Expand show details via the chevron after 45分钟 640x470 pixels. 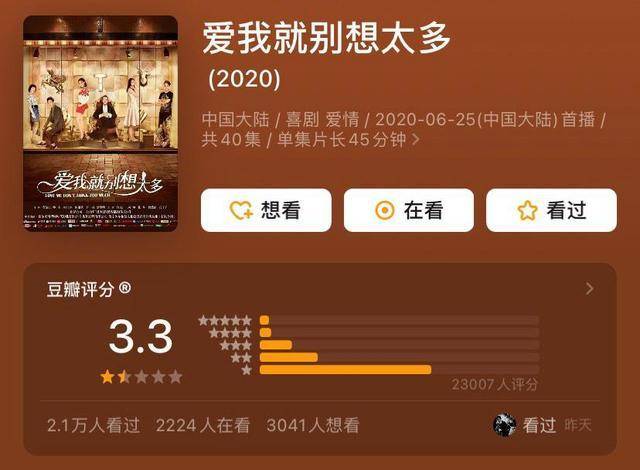coord(415,141)
